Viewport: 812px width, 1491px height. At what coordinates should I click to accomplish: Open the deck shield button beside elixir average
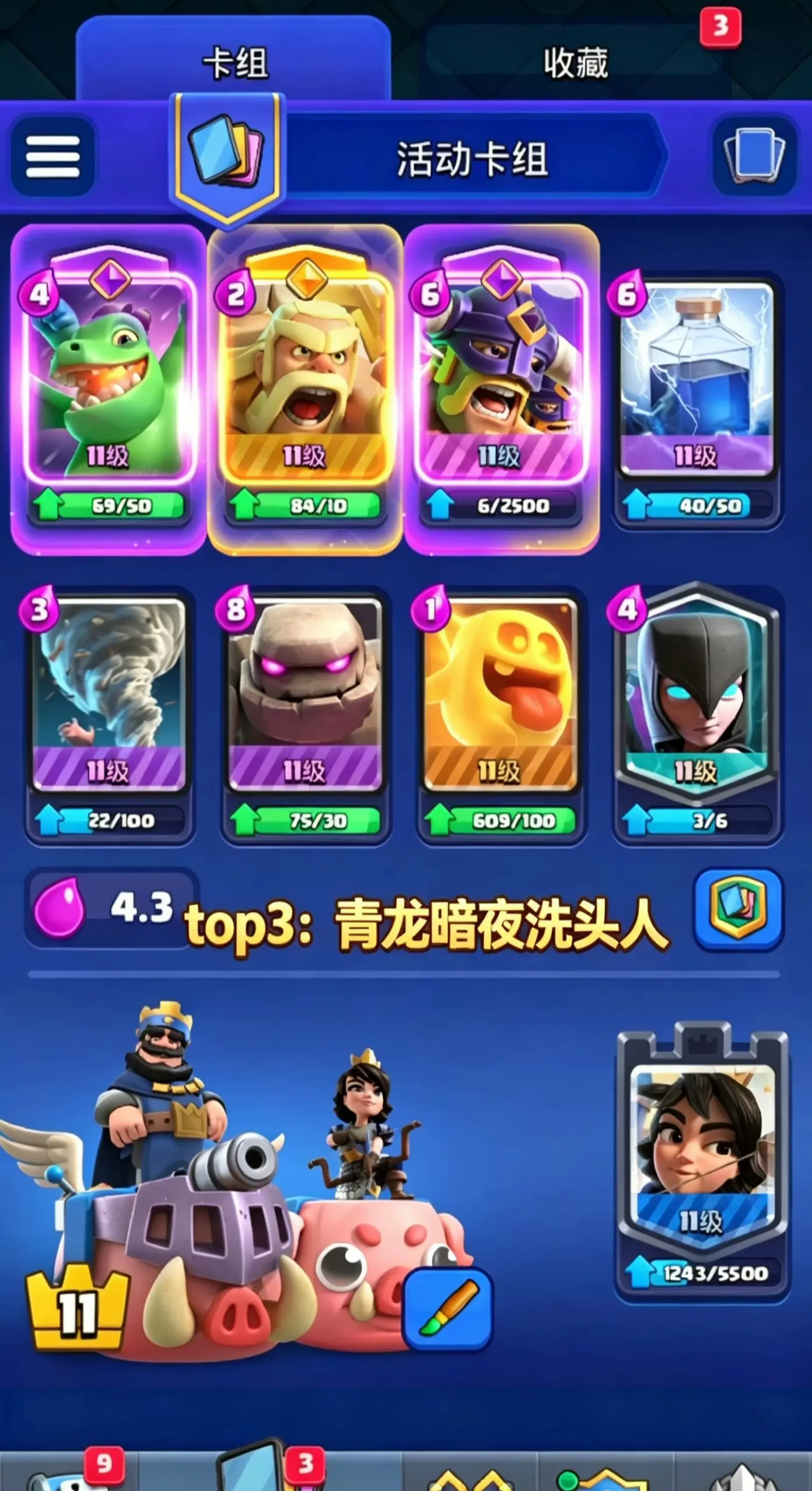point(738,909)
